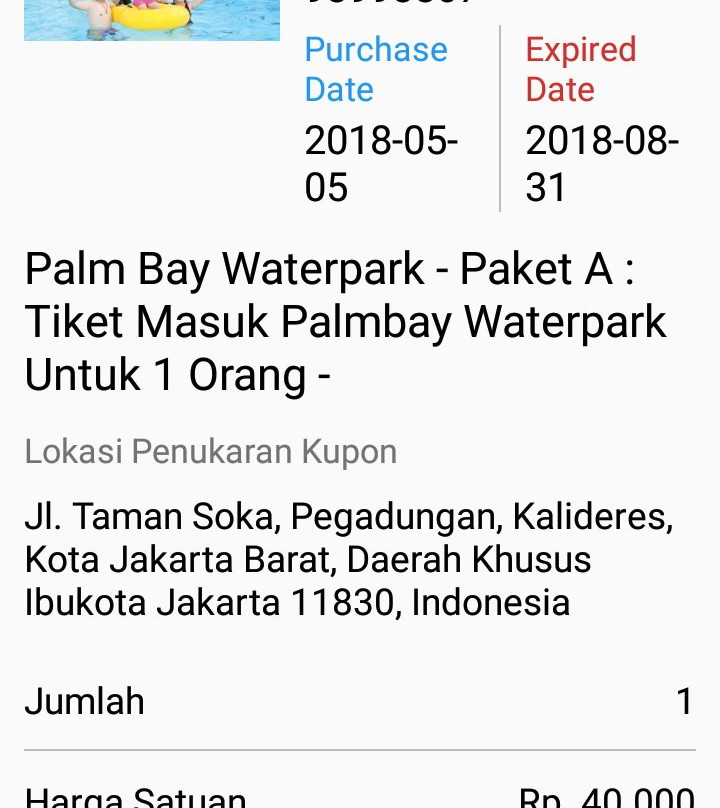This screenshot has width=720, height=808.
Task: Click the quantity value 1
Action: coord(684,701)
